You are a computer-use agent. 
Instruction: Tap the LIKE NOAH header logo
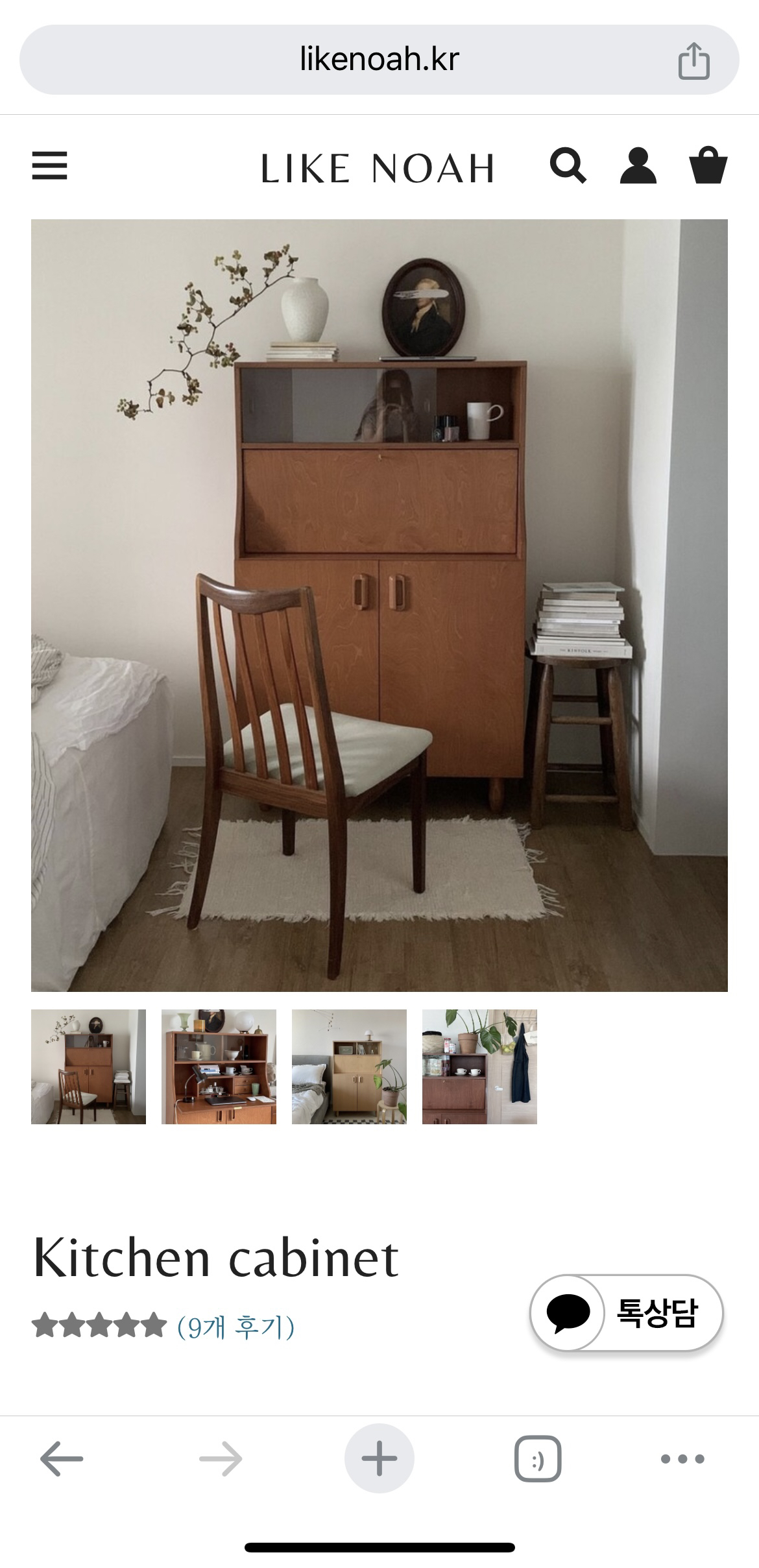pos(378,169)
